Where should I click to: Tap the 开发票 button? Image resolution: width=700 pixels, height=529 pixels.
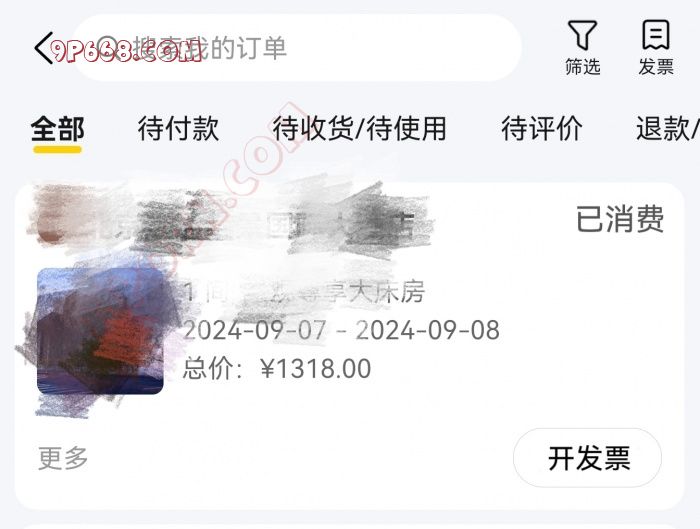588,458
